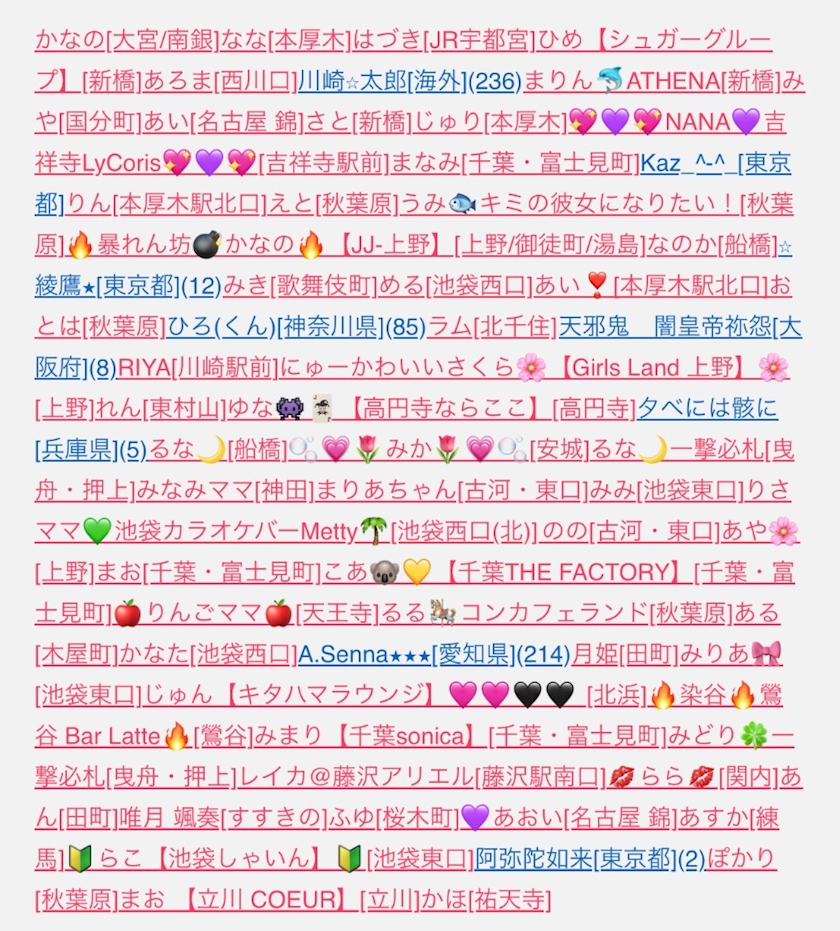Open the RIYA[川崎駅前] link
This screenshot has width=840, height=931.
coord(198,367)
